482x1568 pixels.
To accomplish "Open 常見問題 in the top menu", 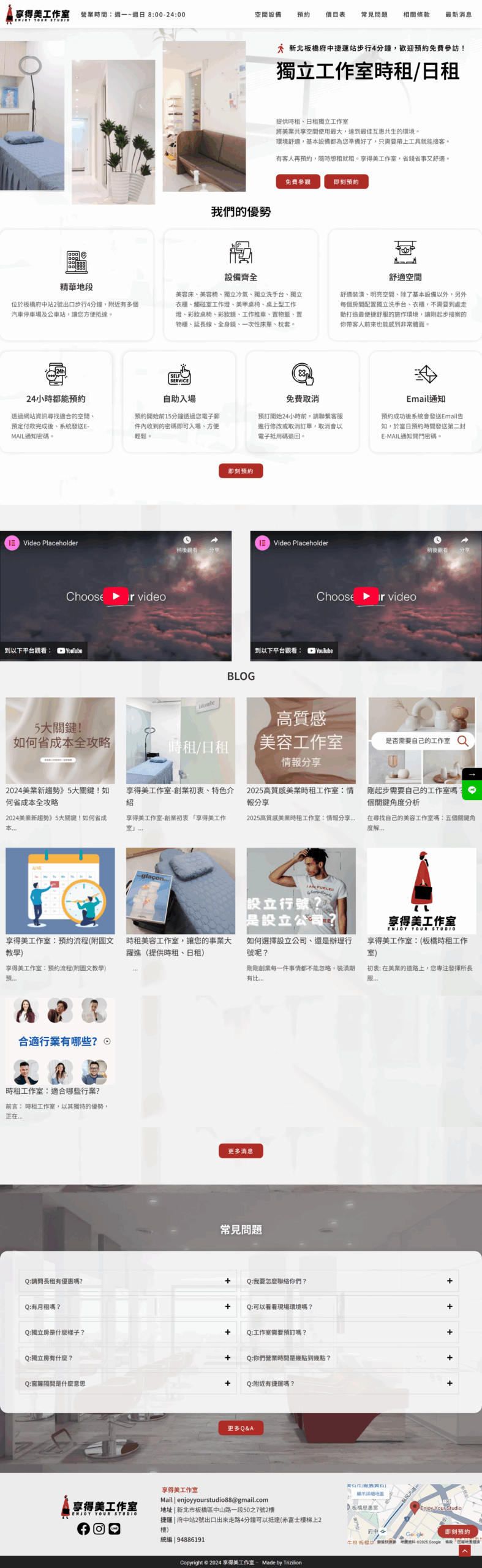I will [x=374, y=14].
